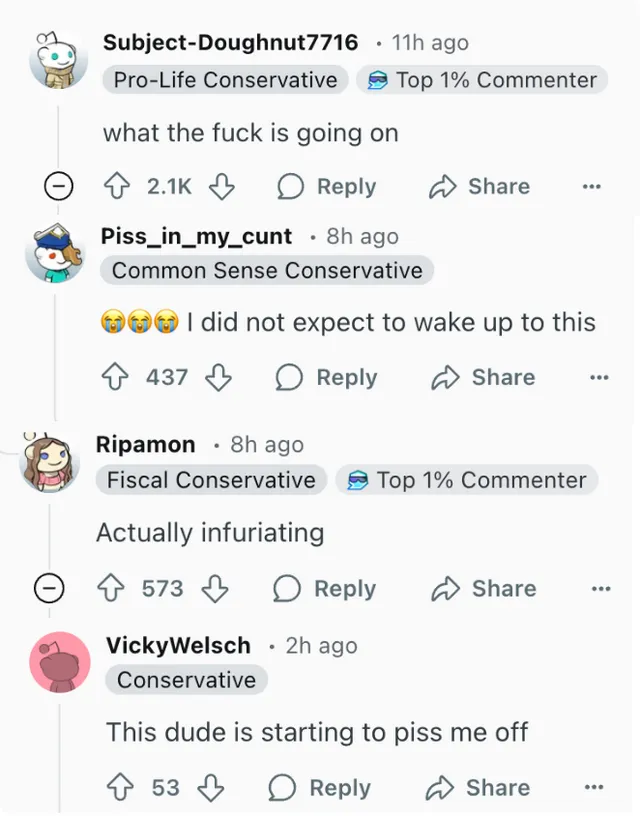640x816 pixels.
Task: Upvote Ripamon's 'Actually infuriating' comment
Action: point(112,588)
